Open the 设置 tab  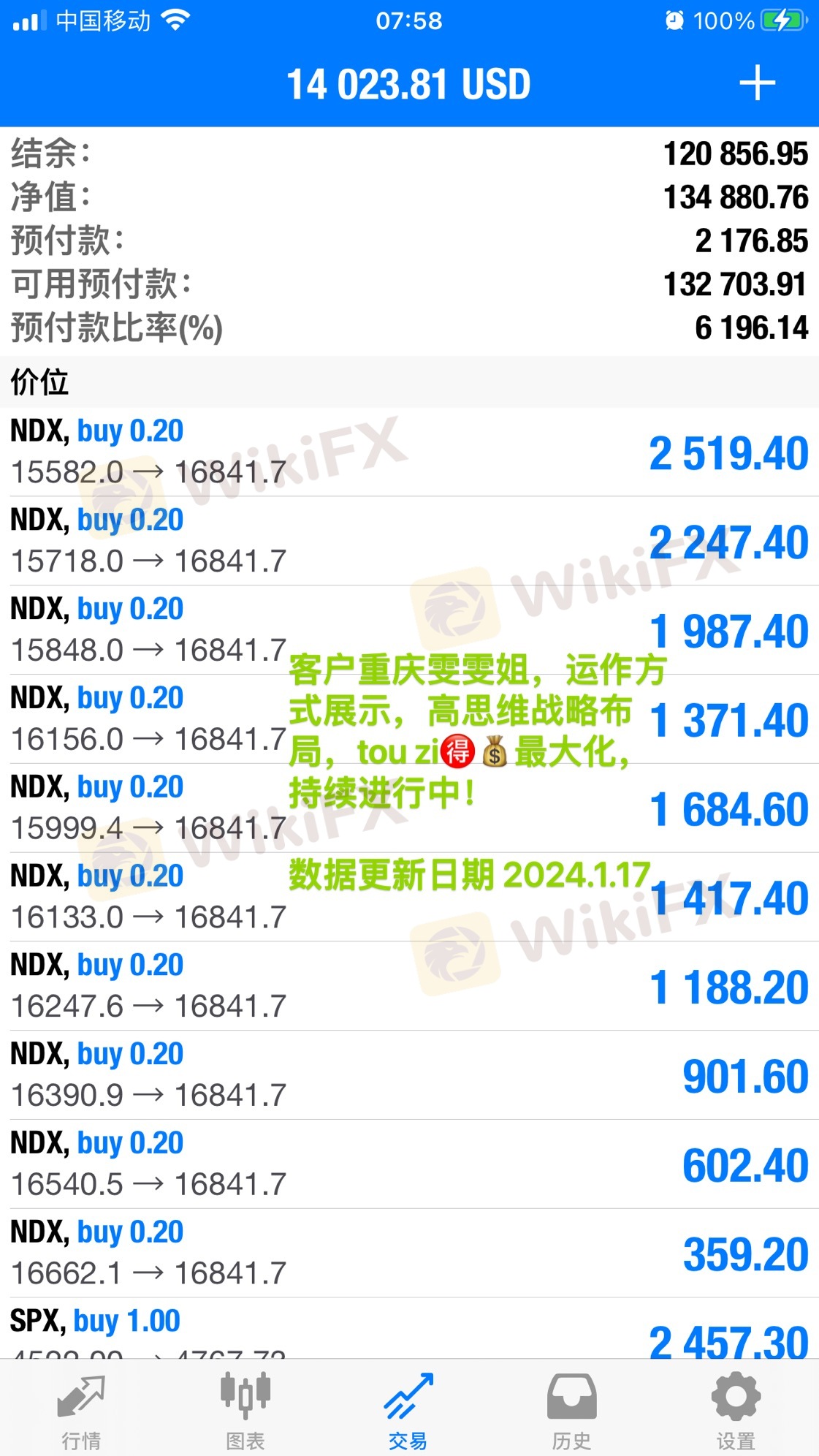736,1411
